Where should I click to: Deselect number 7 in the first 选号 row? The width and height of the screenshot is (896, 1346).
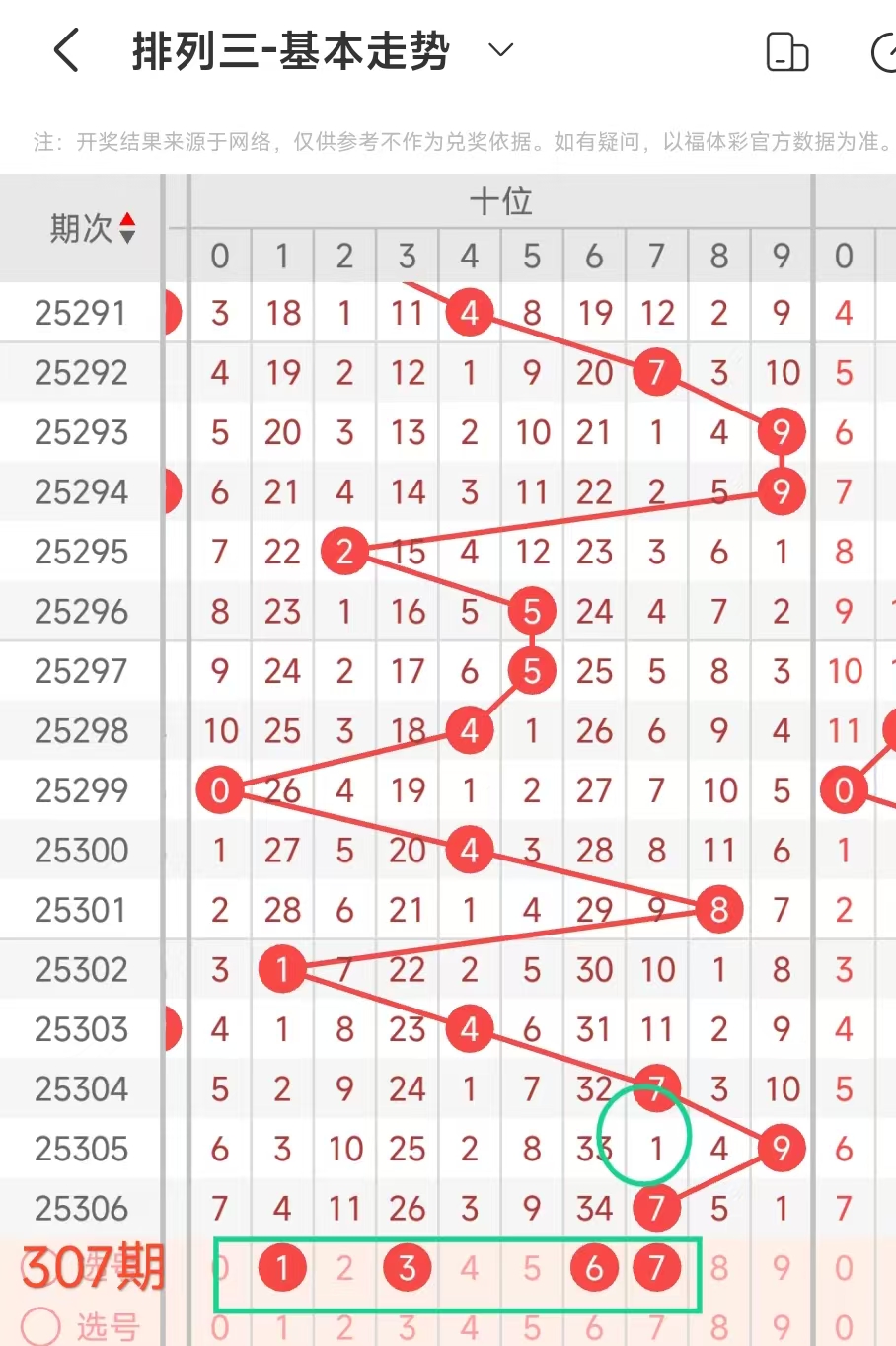tap(656, 1267)
